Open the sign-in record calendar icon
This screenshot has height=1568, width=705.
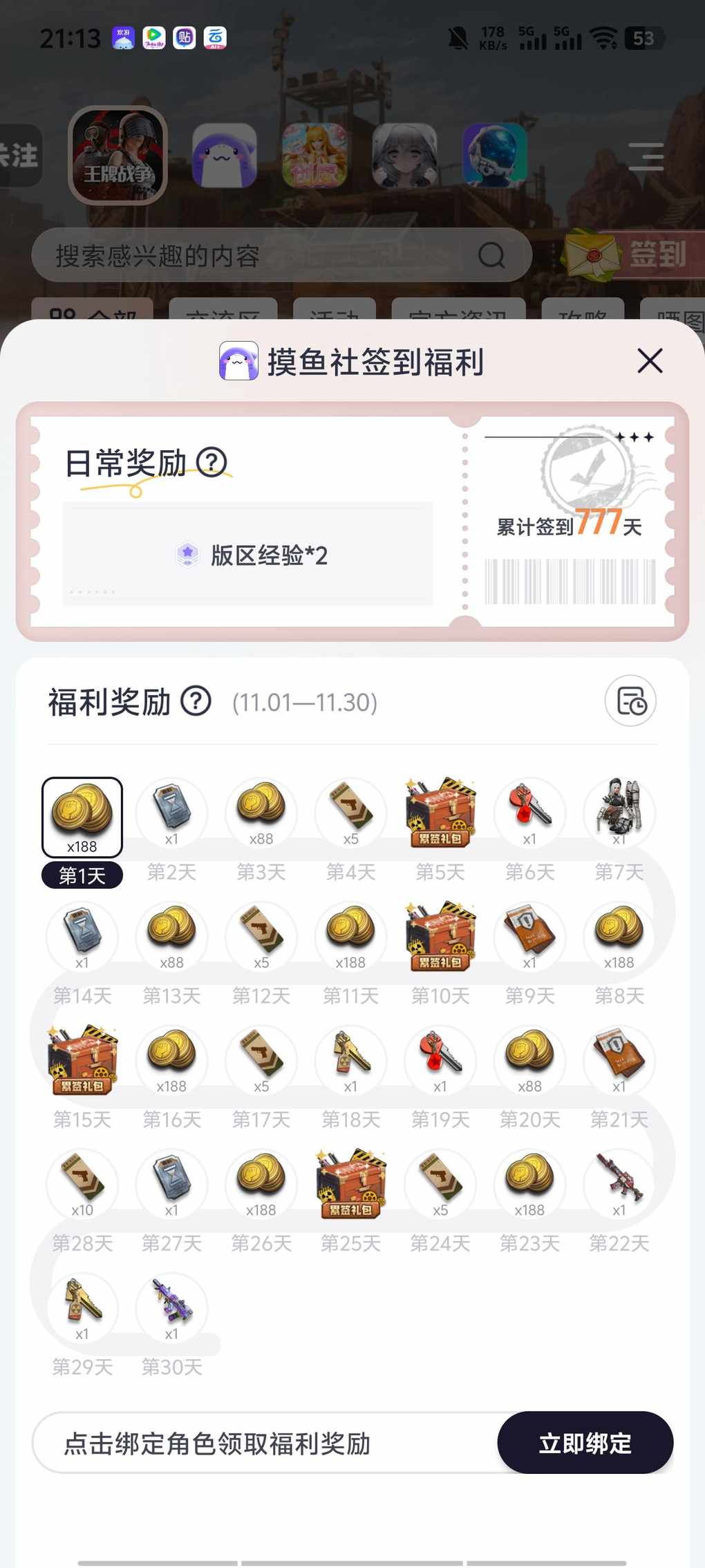click(x=630, y=701)
